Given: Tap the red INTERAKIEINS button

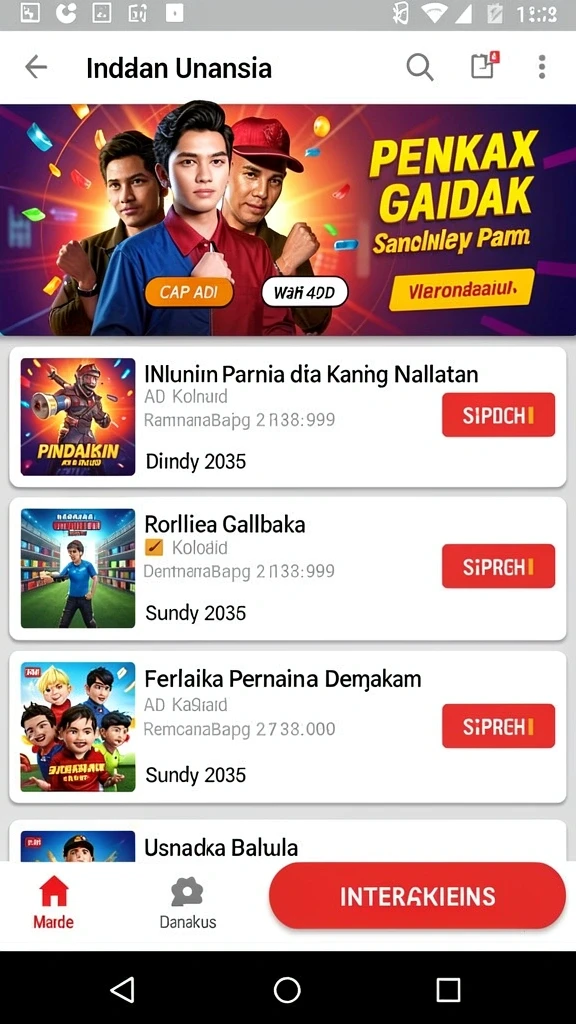Looking at the screenshot, I should click(x=417, y=896).
